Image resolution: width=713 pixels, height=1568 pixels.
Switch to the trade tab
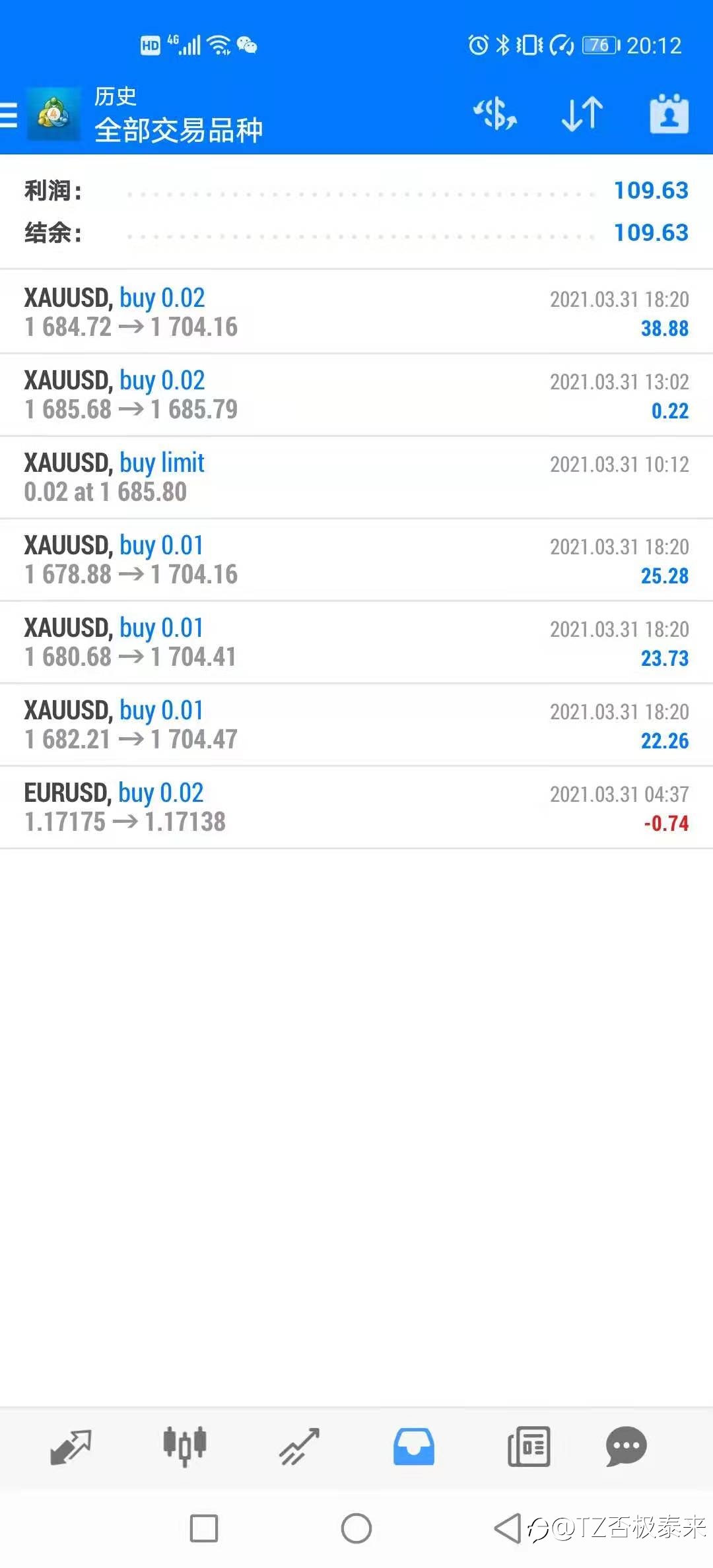point(299,1447)
